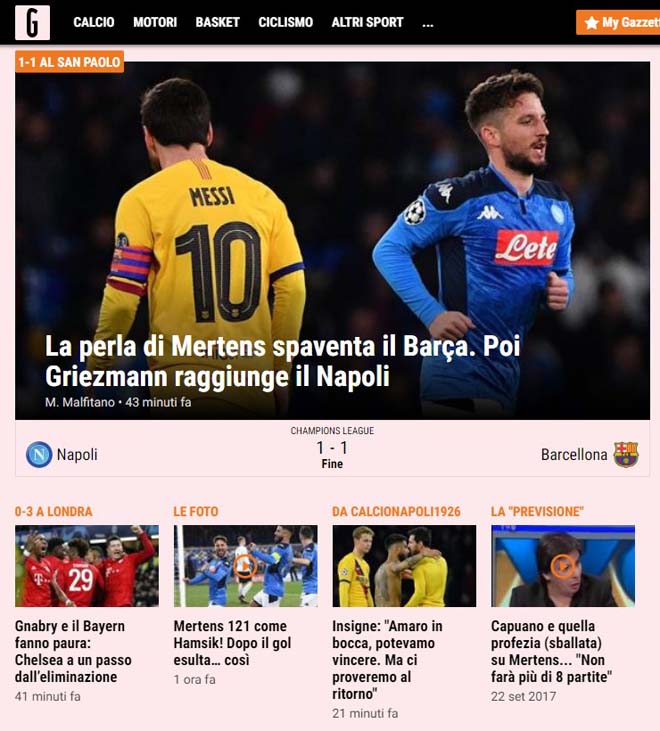
Task: Read Insigne's "Amaro in bocca" interview
Action: (388, 659)
